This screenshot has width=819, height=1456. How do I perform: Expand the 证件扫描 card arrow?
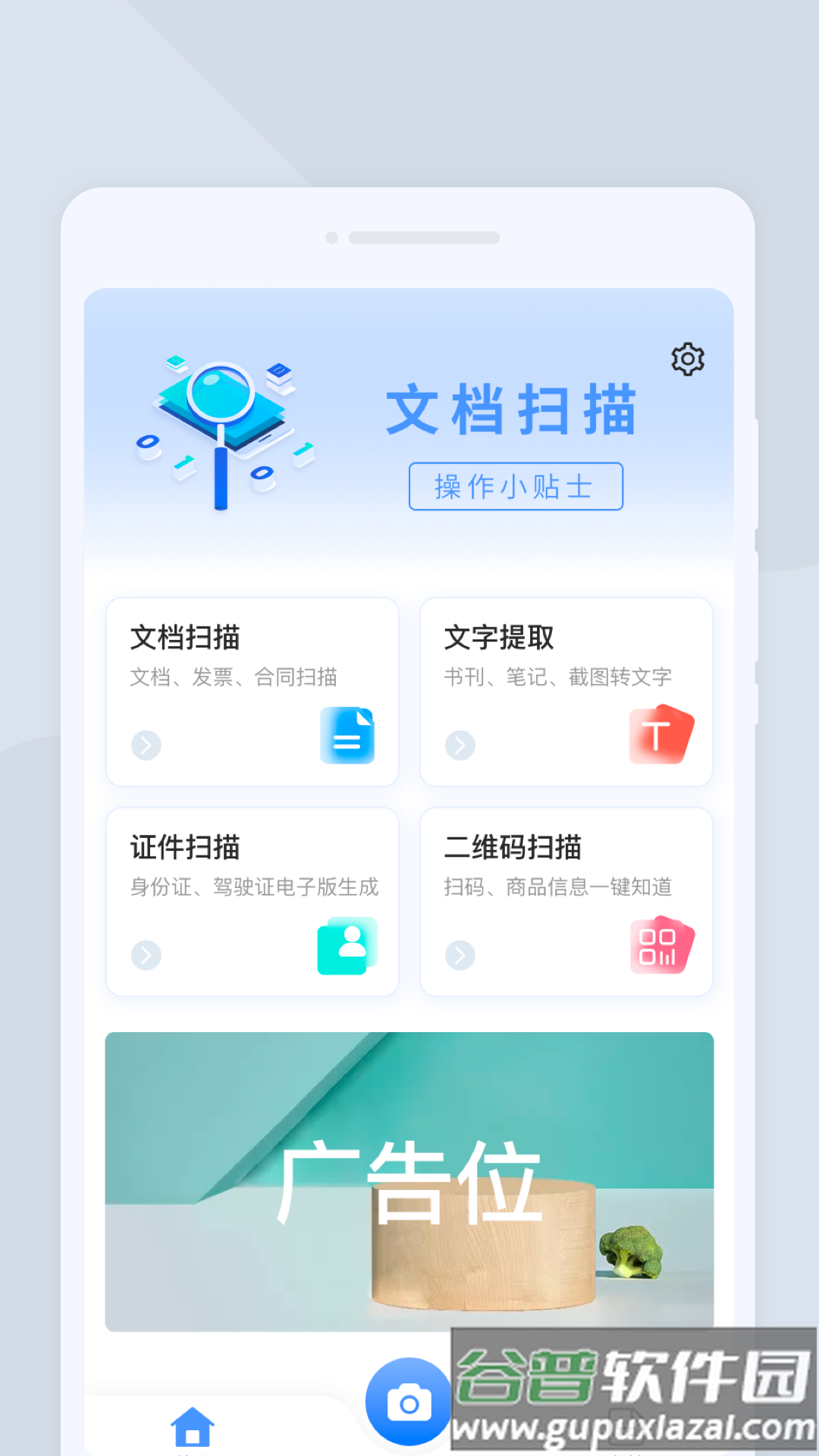coord(145,955)
